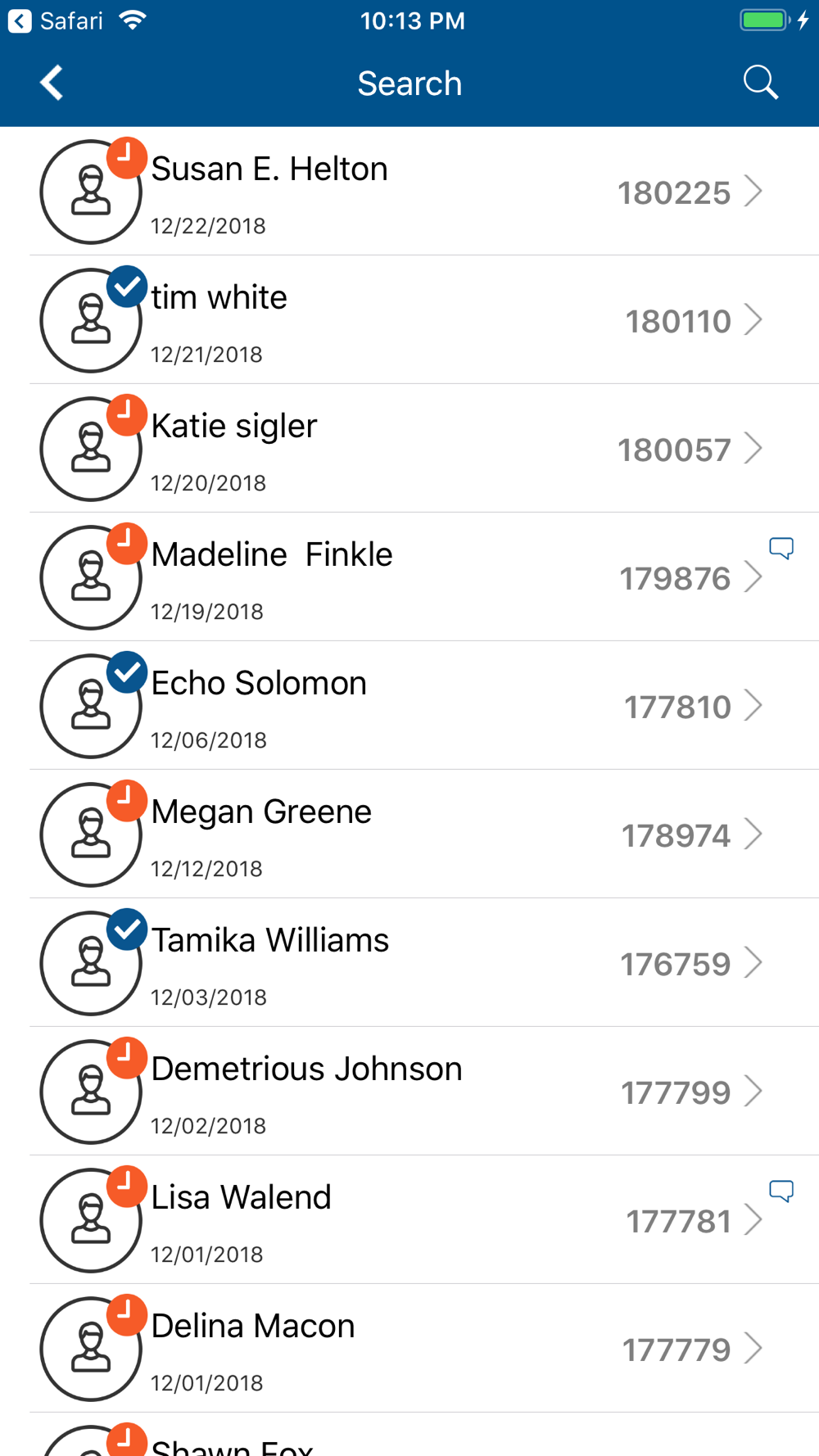
Task: Open Echo Solomon's record
Action: click(409, 706)
